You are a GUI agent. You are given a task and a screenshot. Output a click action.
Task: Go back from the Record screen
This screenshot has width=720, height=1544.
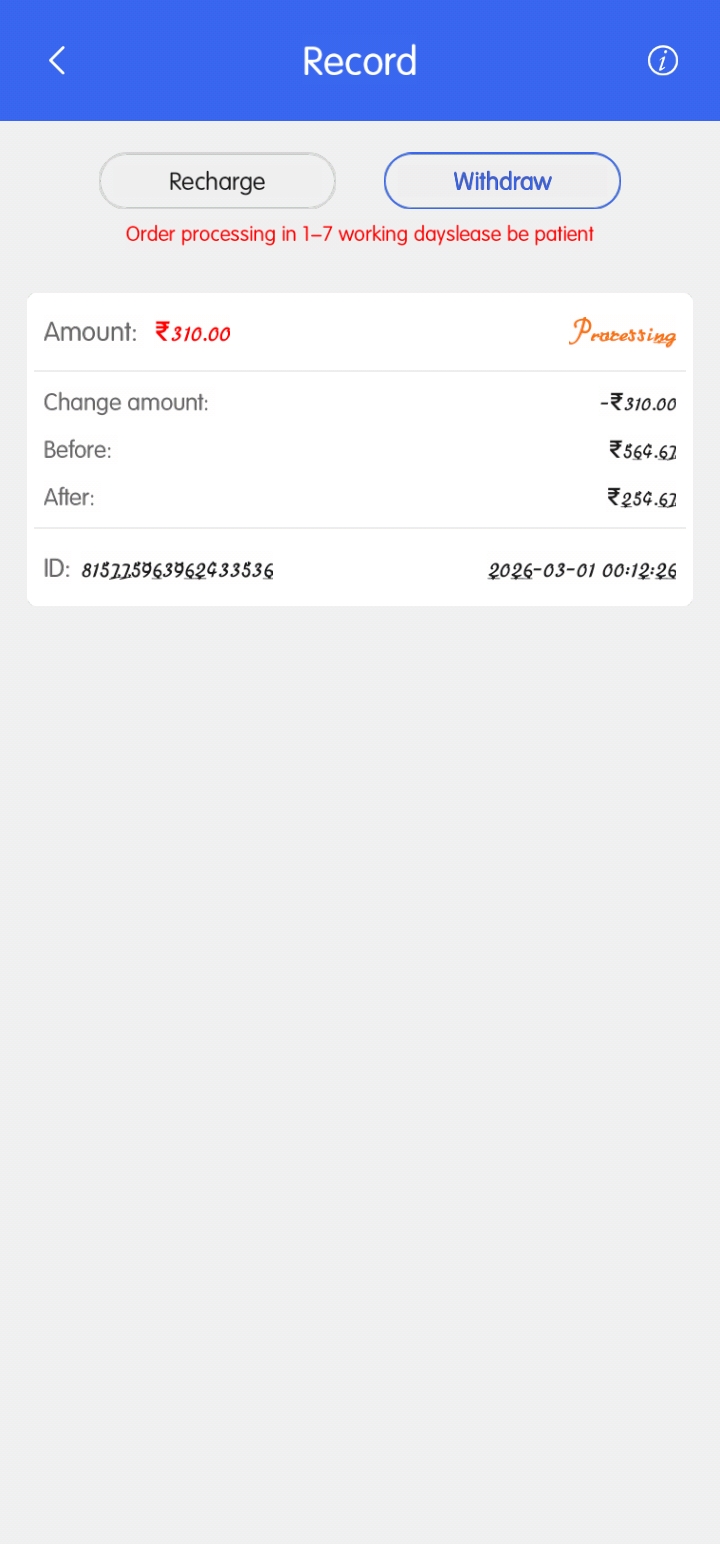tap(57, 61)
